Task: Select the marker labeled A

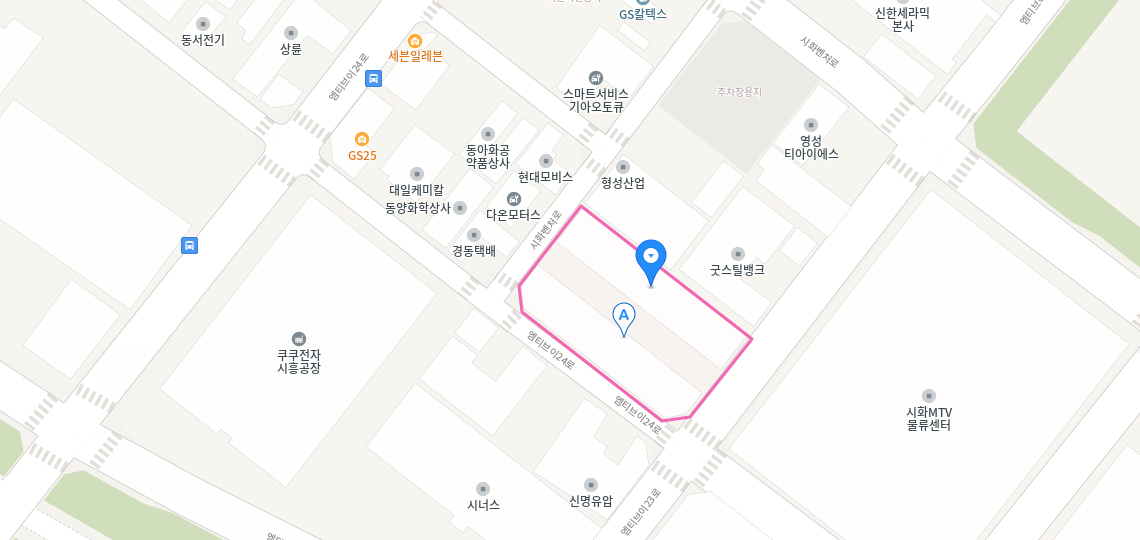Action: (624, 316)
